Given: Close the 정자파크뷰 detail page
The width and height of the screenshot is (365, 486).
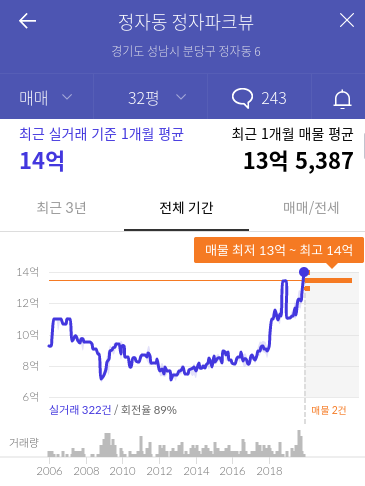Looking at the screenshot, I should 347,21.
